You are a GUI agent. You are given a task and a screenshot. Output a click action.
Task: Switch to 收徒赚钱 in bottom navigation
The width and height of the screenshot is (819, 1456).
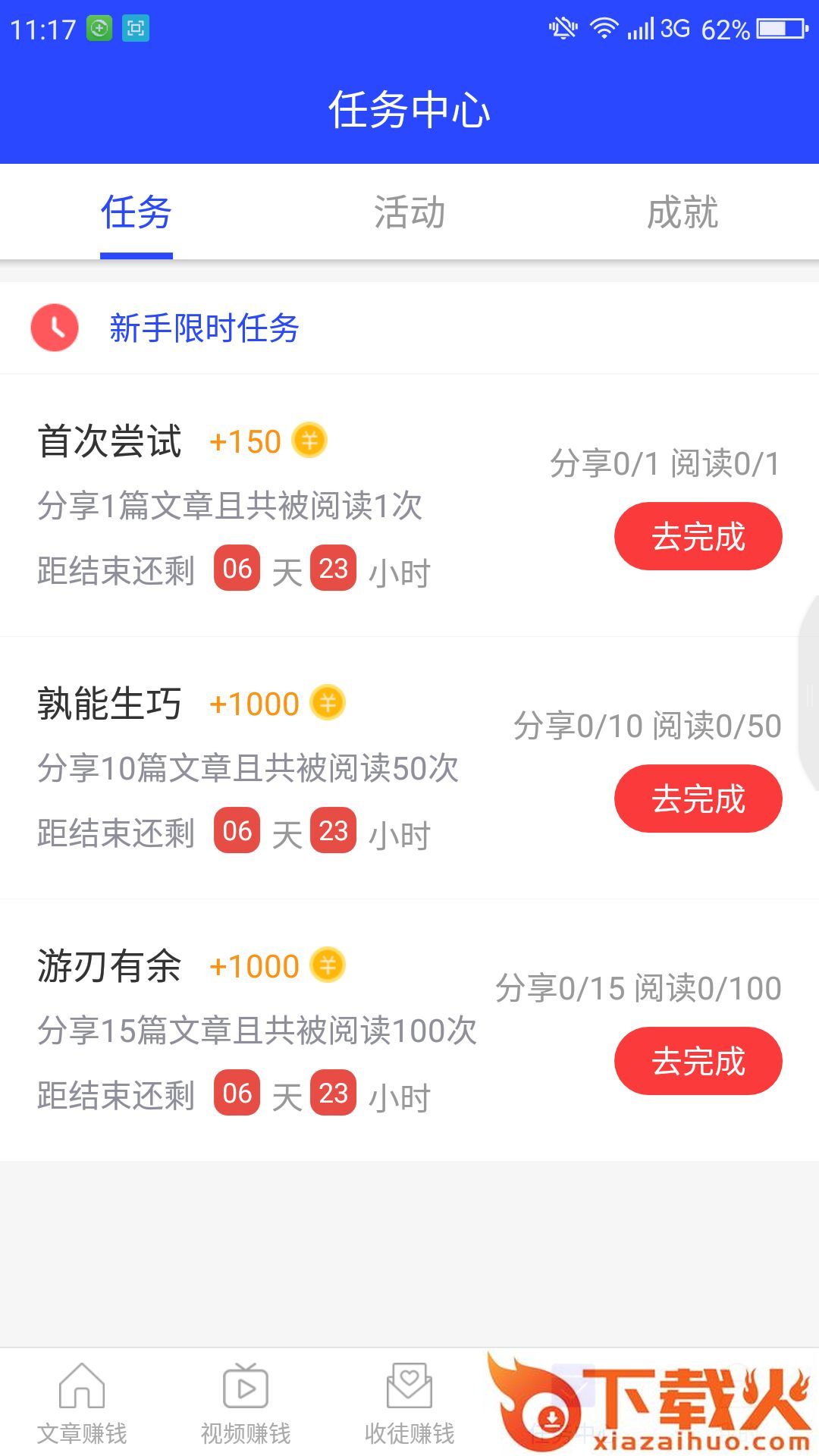coord(409,1403)
